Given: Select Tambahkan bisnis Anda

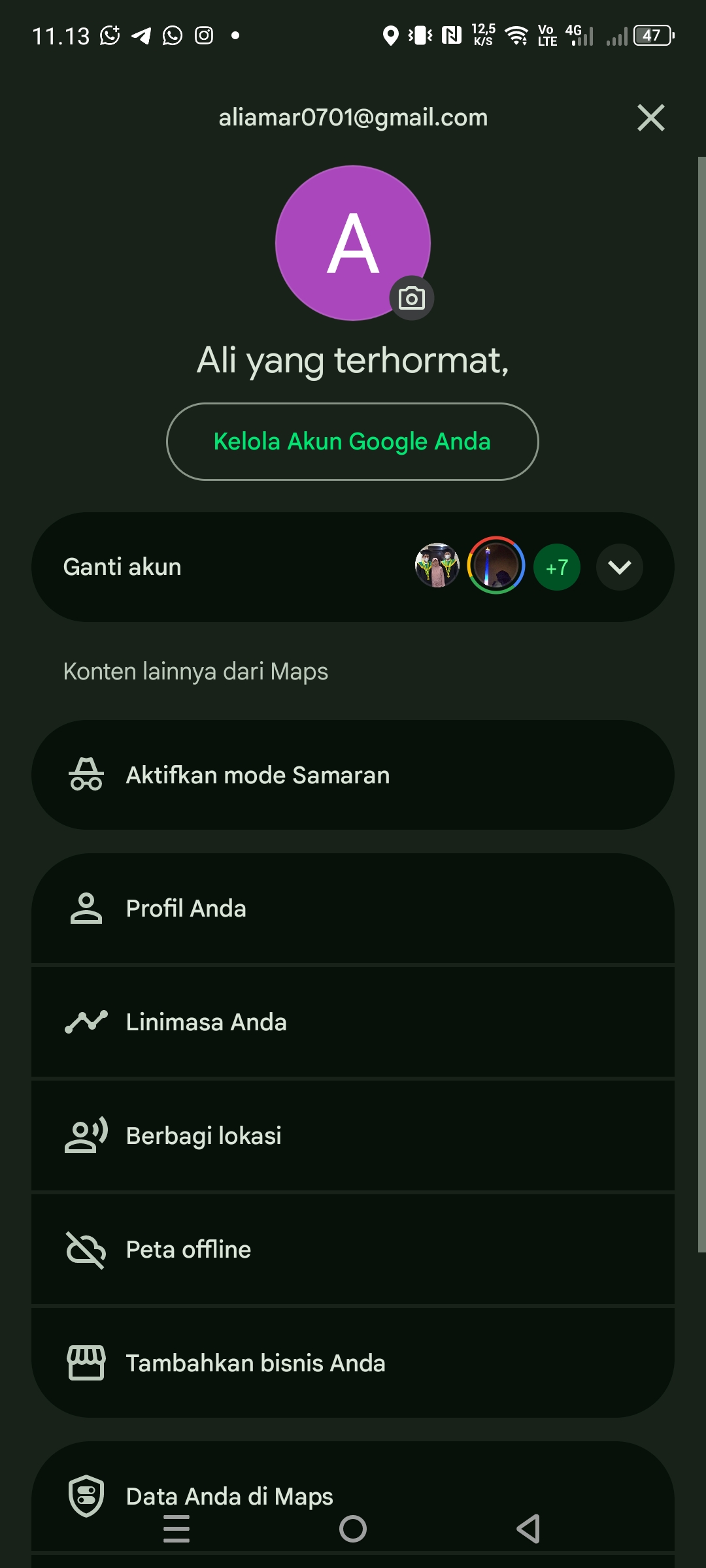Looking at the screenshot, I should (x=353, y=1363).
